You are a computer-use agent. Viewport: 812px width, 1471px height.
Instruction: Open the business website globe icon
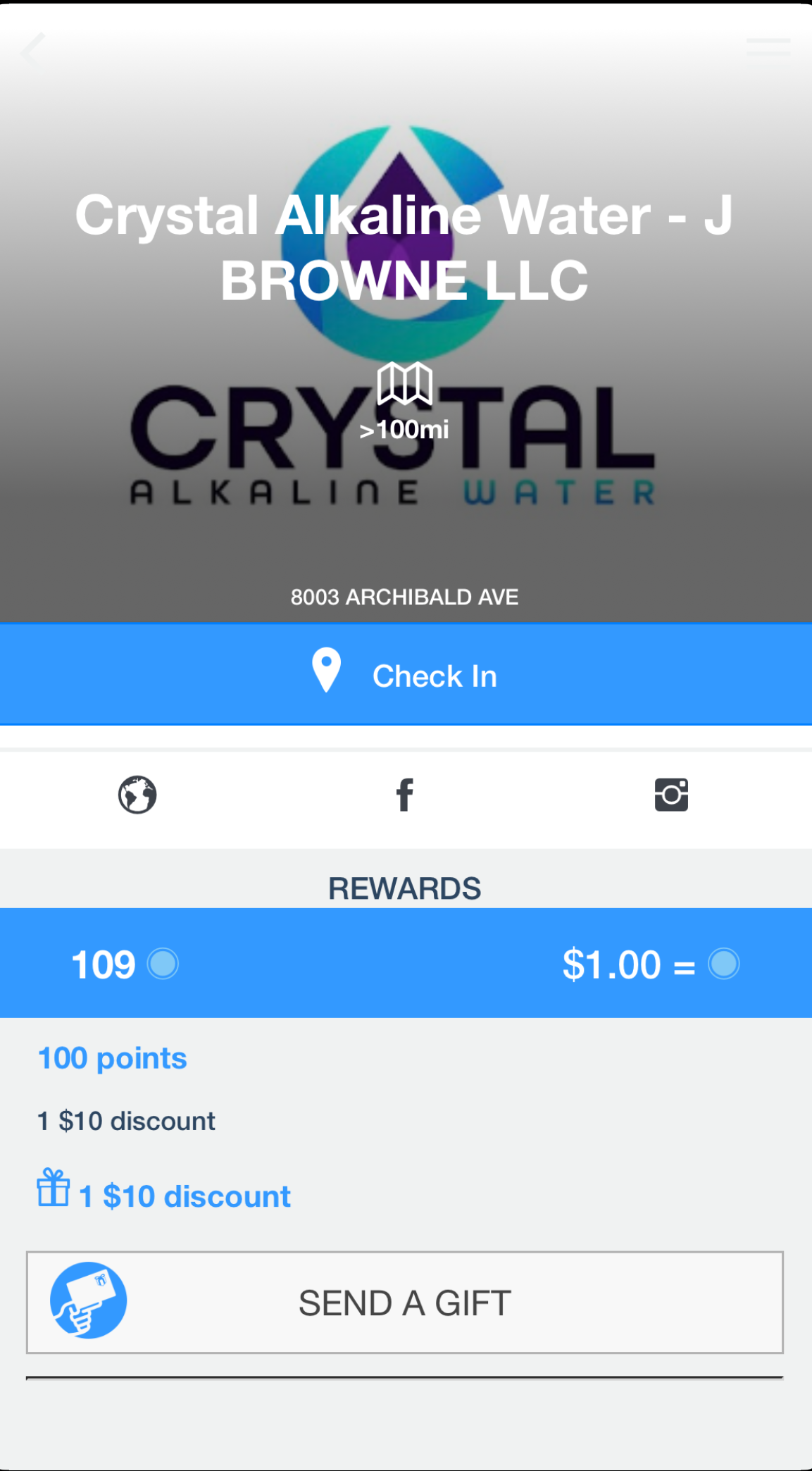click(137, 795)
